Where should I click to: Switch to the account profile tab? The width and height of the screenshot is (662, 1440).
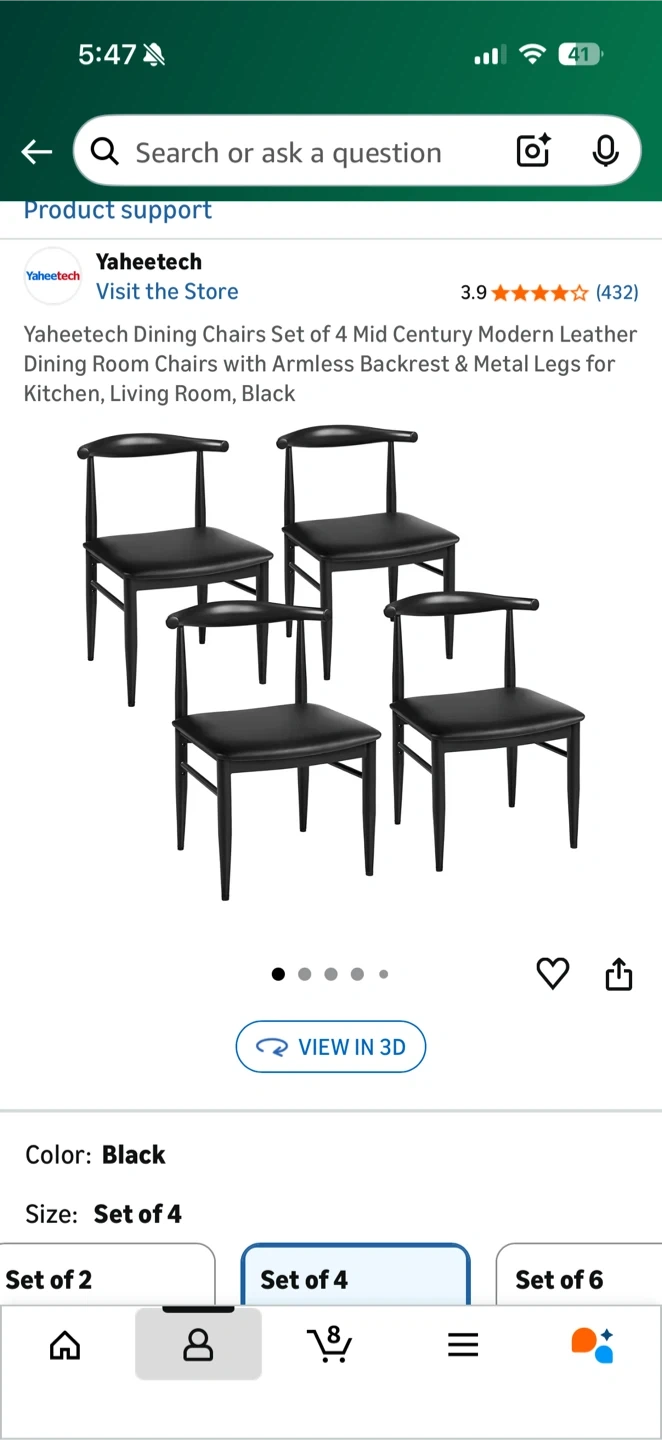pyautogui.click(x=198, y=1345)
